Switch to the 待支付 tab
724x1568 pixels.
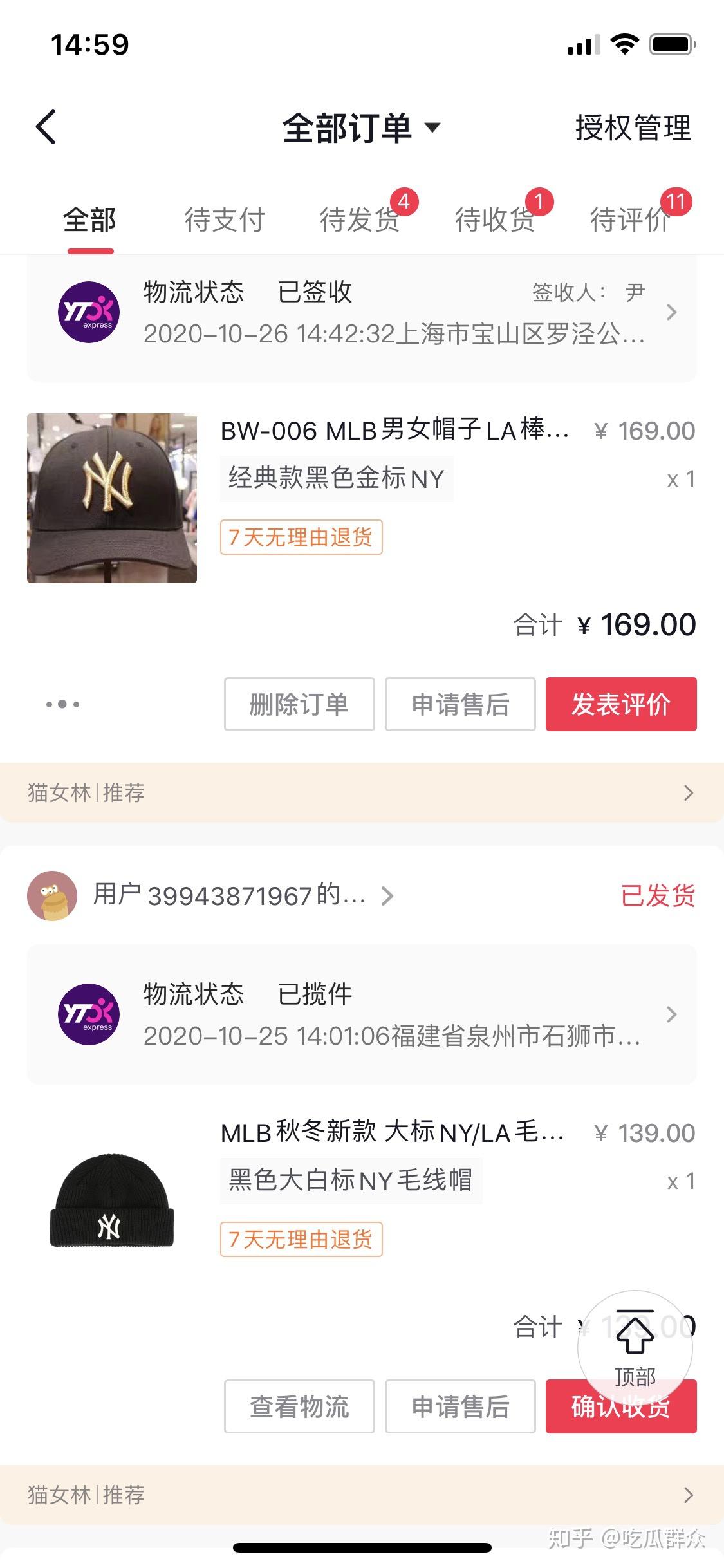pyautogui.click(x=225, y=219)
